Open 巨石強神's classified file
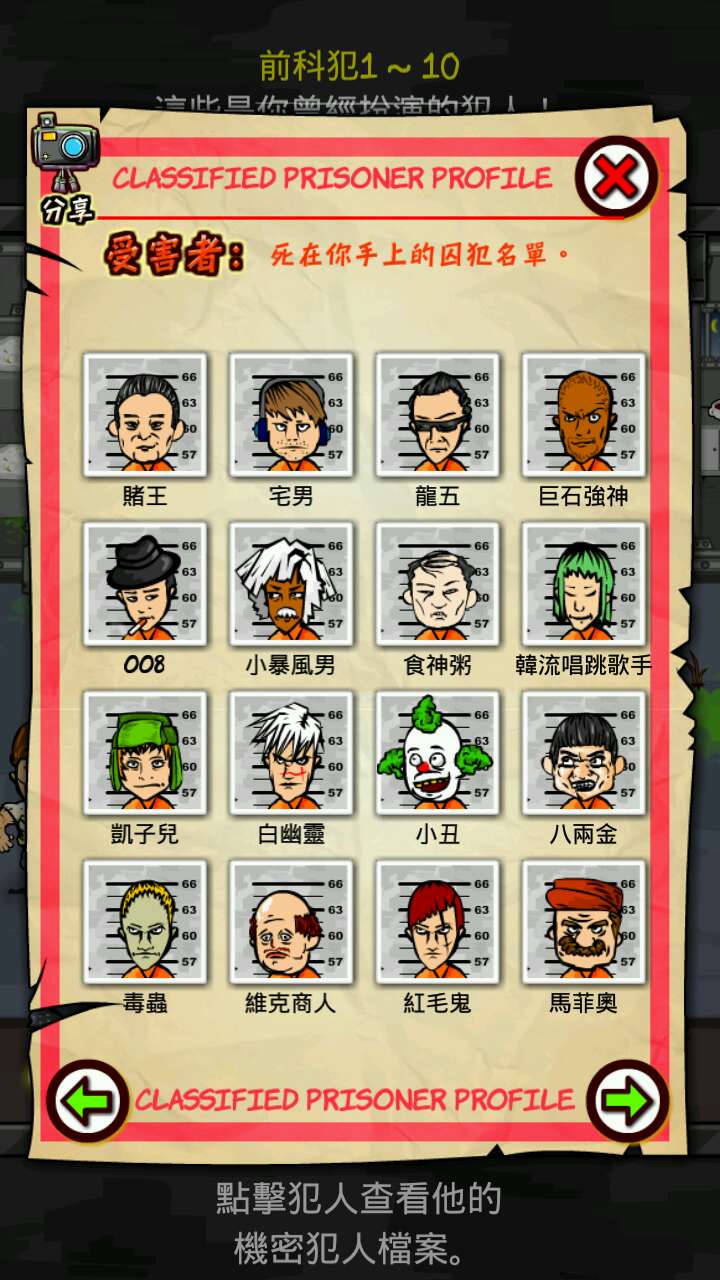 583,415
